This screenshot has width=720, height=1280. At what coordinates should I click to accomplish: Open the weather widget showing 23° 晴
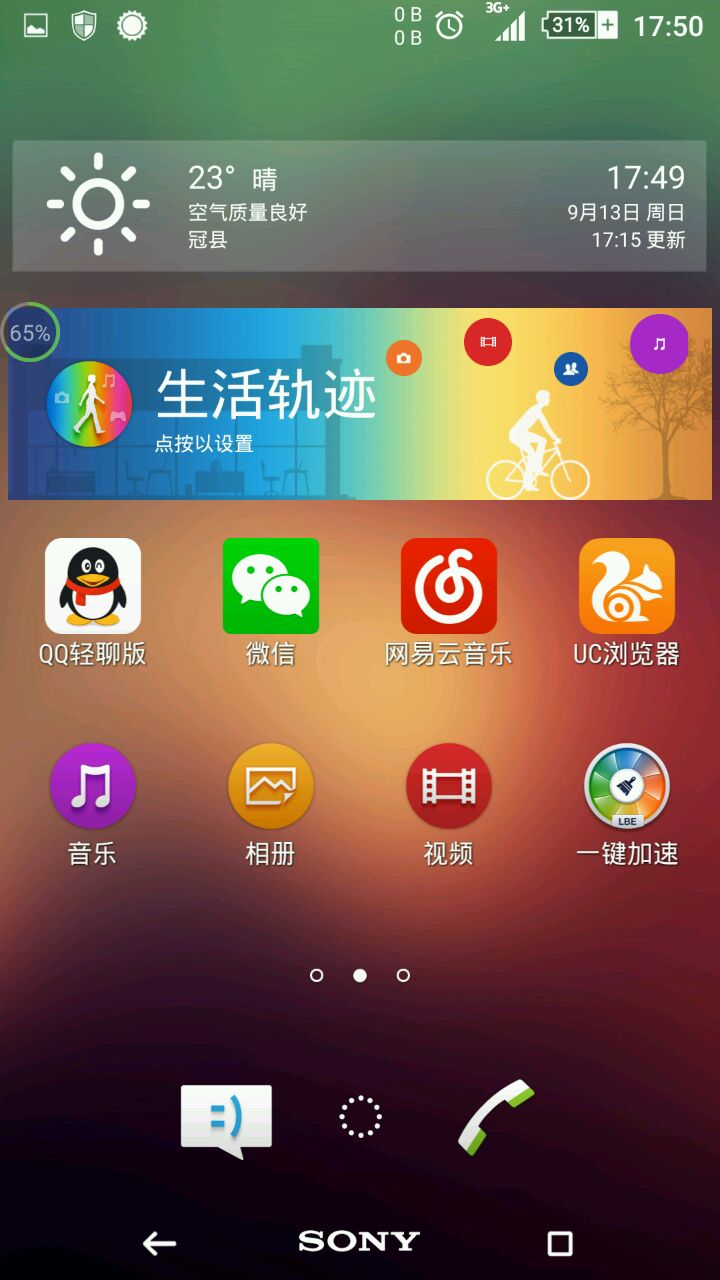358,206
